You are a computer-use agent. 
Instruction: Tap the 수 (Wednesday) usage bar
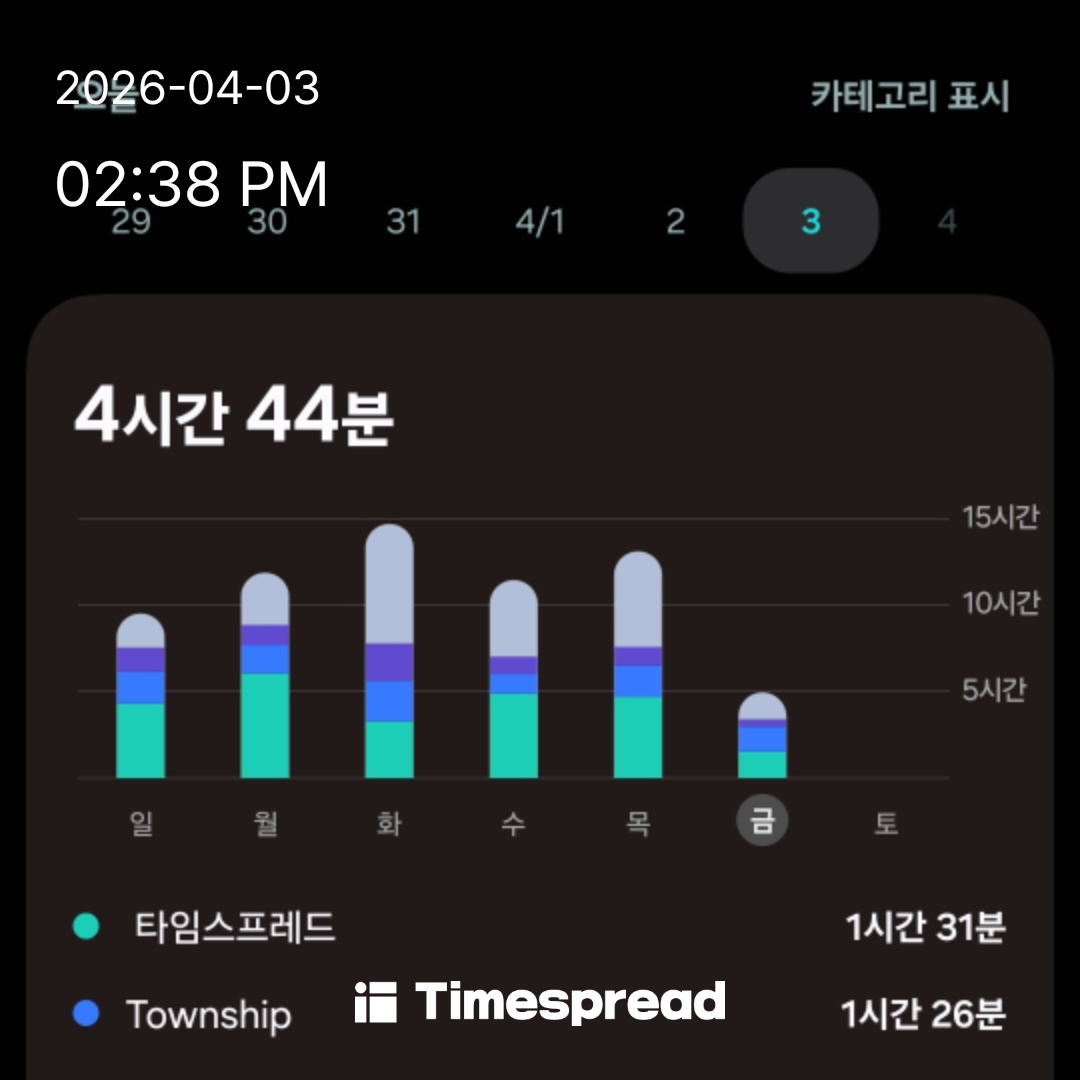513,680
